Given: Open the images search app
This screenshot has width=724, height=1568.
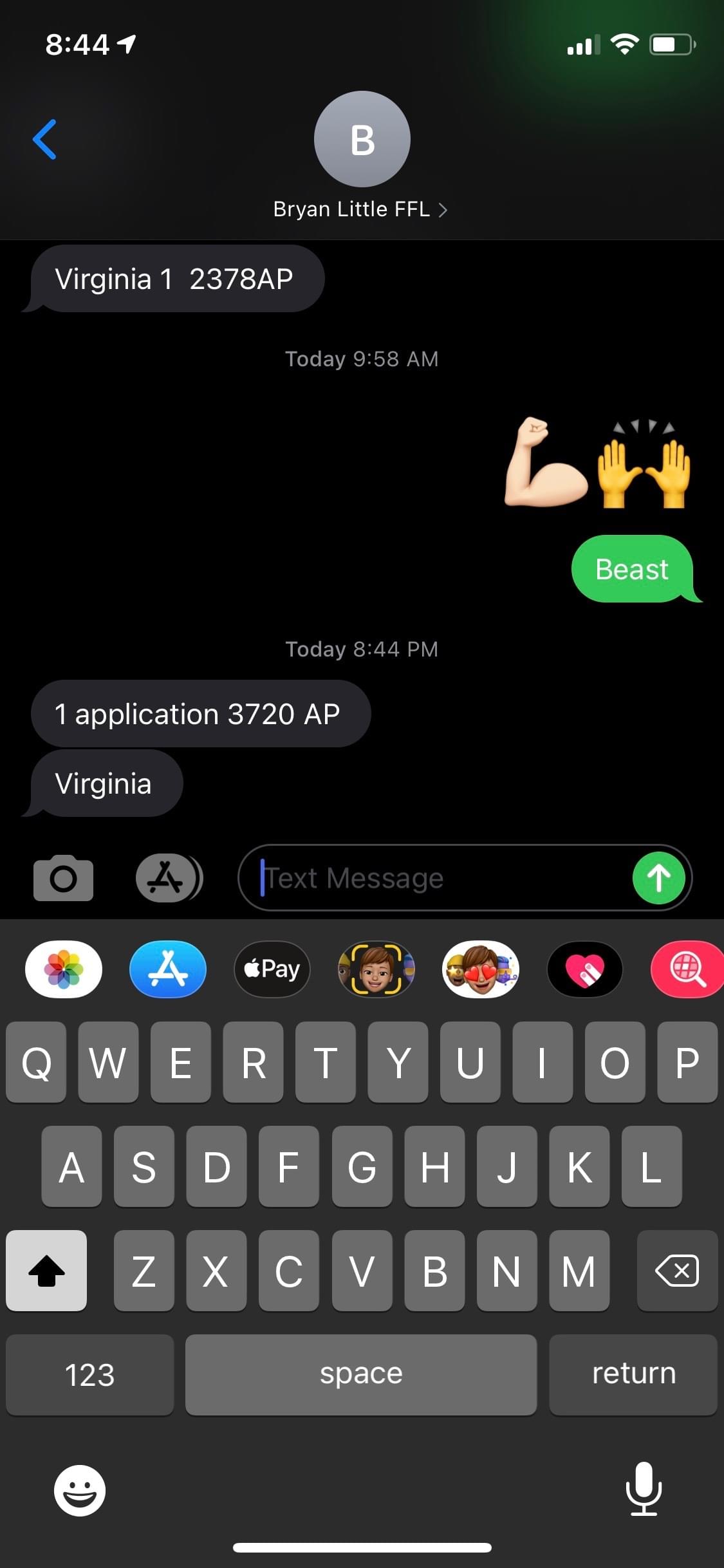Looking at the screenshot, I should pos(687,969).
